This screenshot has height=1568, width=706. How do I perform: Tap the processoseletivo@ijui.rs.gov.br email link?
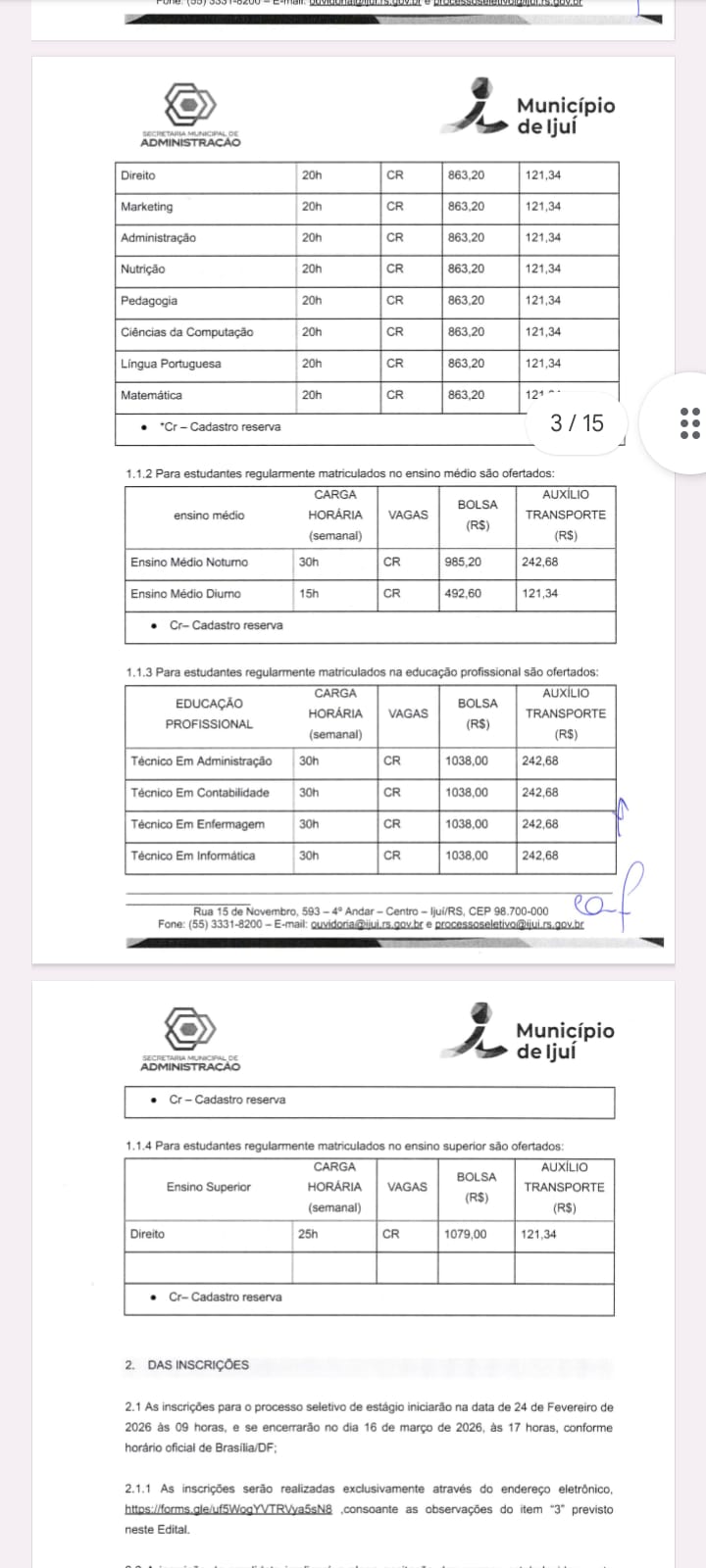[509, 924]
